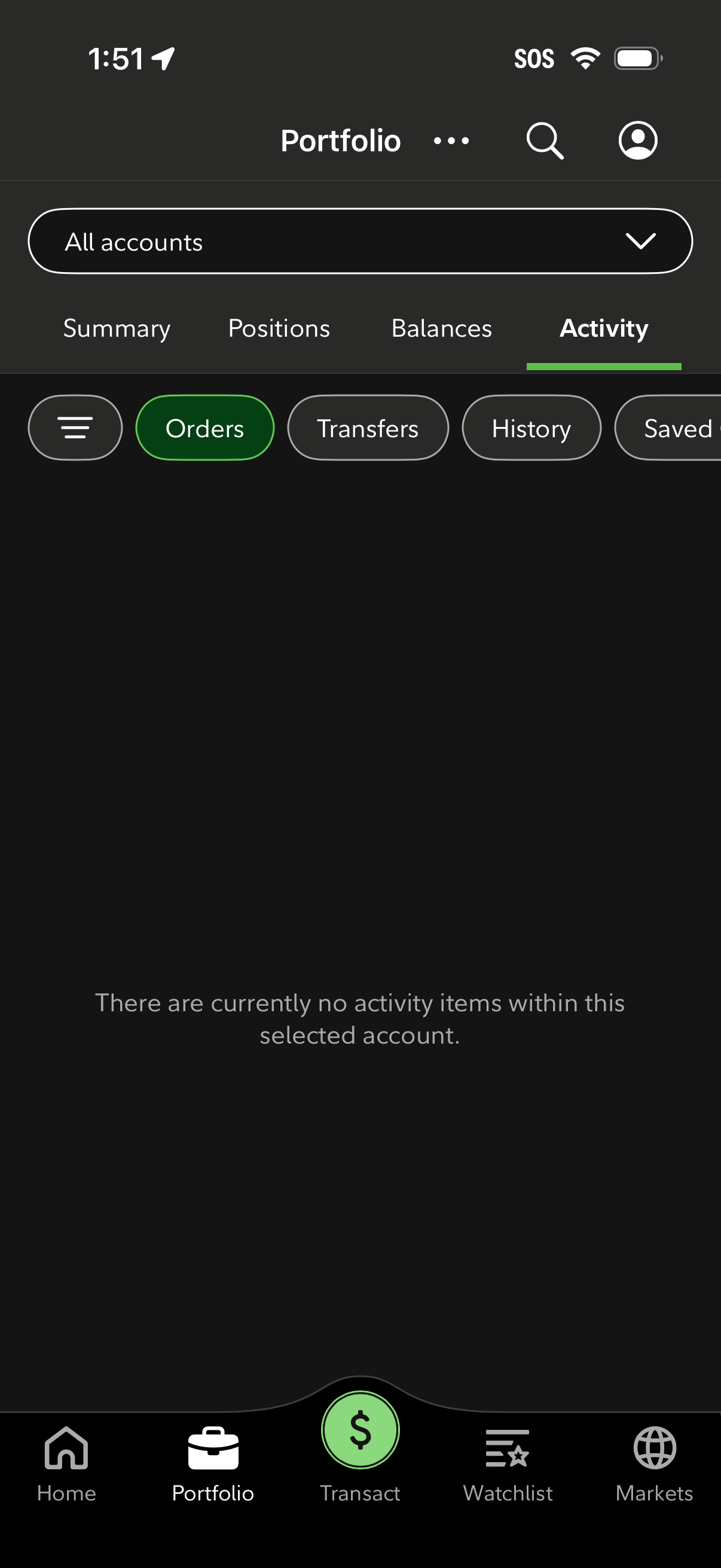Screen dimensions: 721x1568
Task: Show the History activity chip
Action: pyautogui.click(x=531, y=428)
